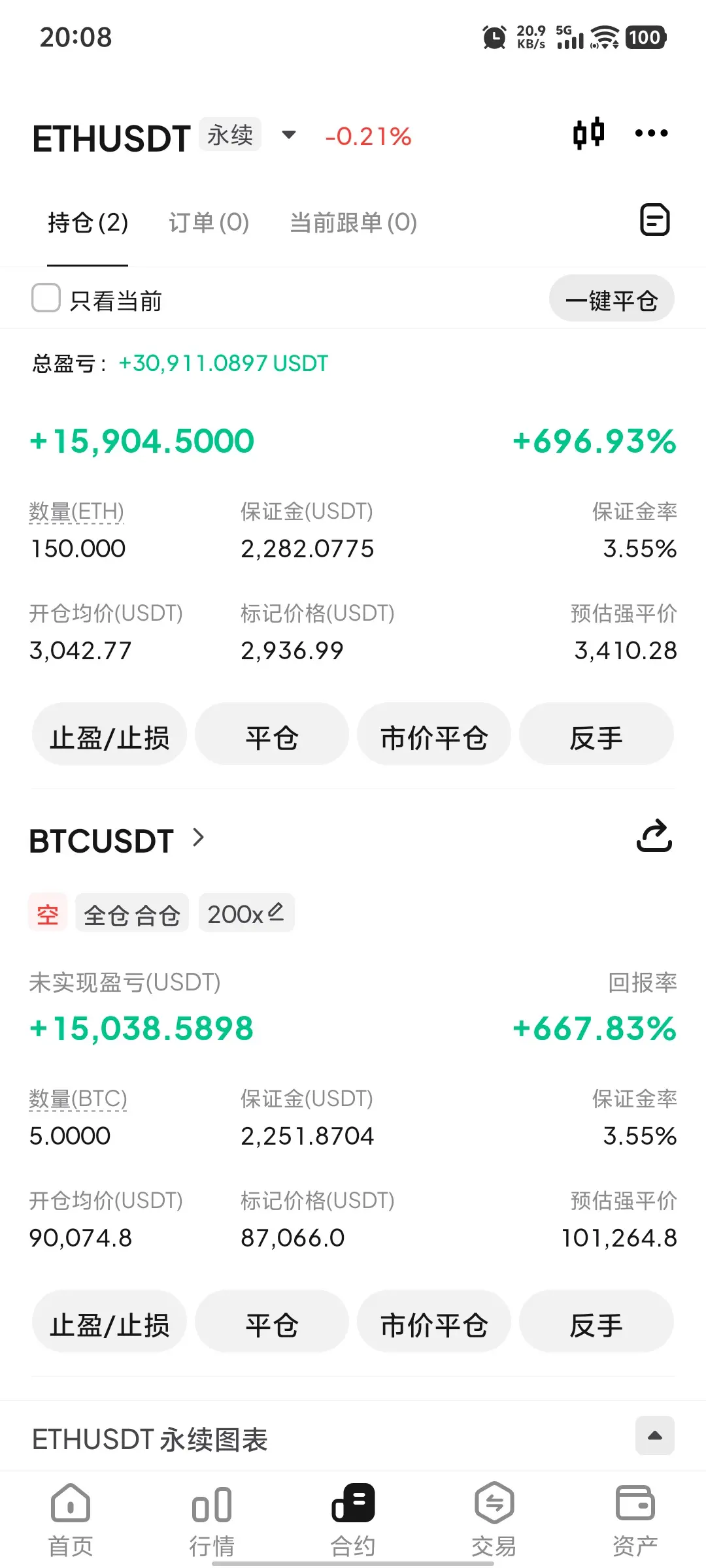706x1568 pixels.
Task: Check the 只看当前 checkbox
Action: coord(46,298)
